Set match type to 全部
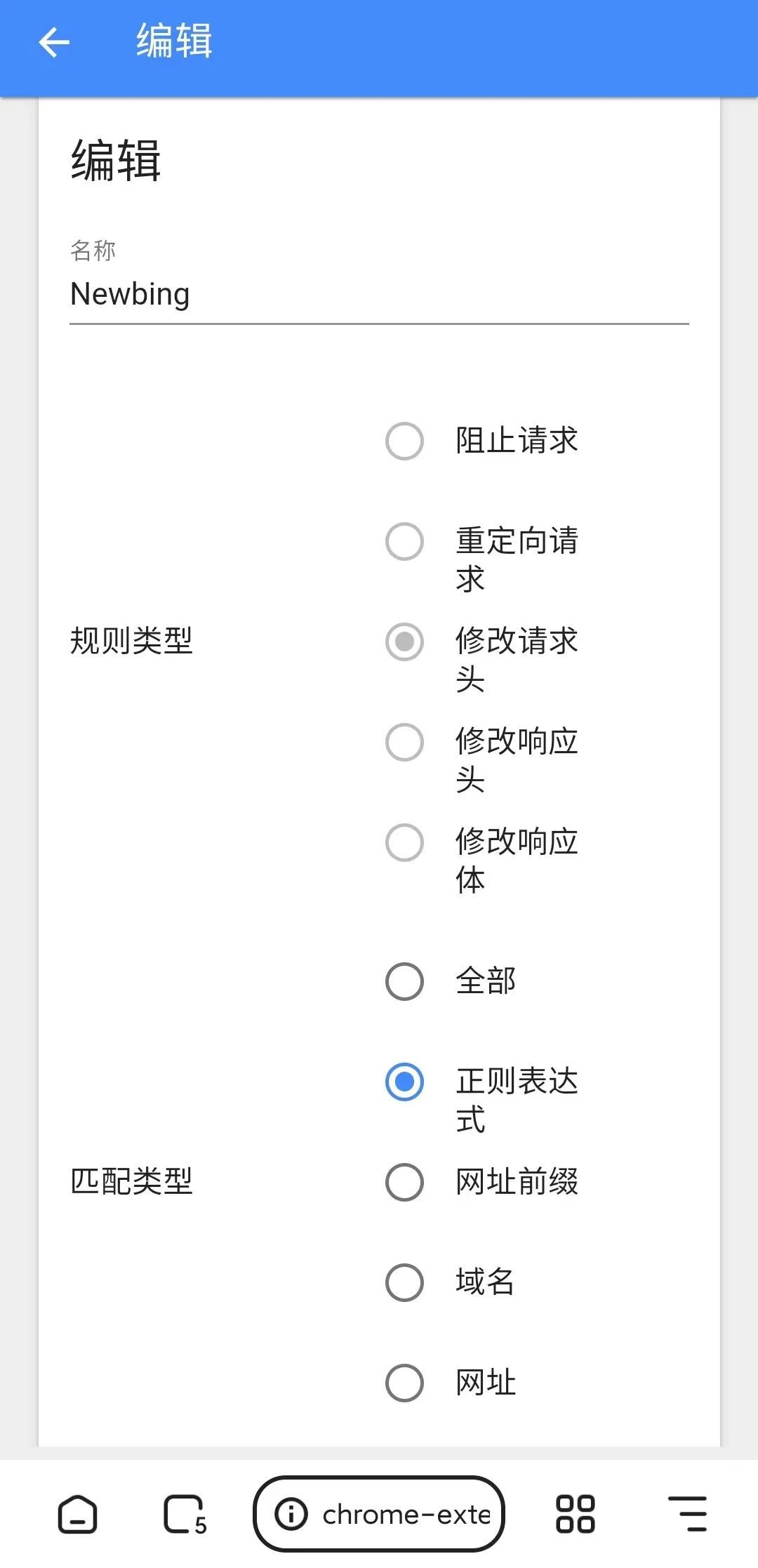 (404, 981)
